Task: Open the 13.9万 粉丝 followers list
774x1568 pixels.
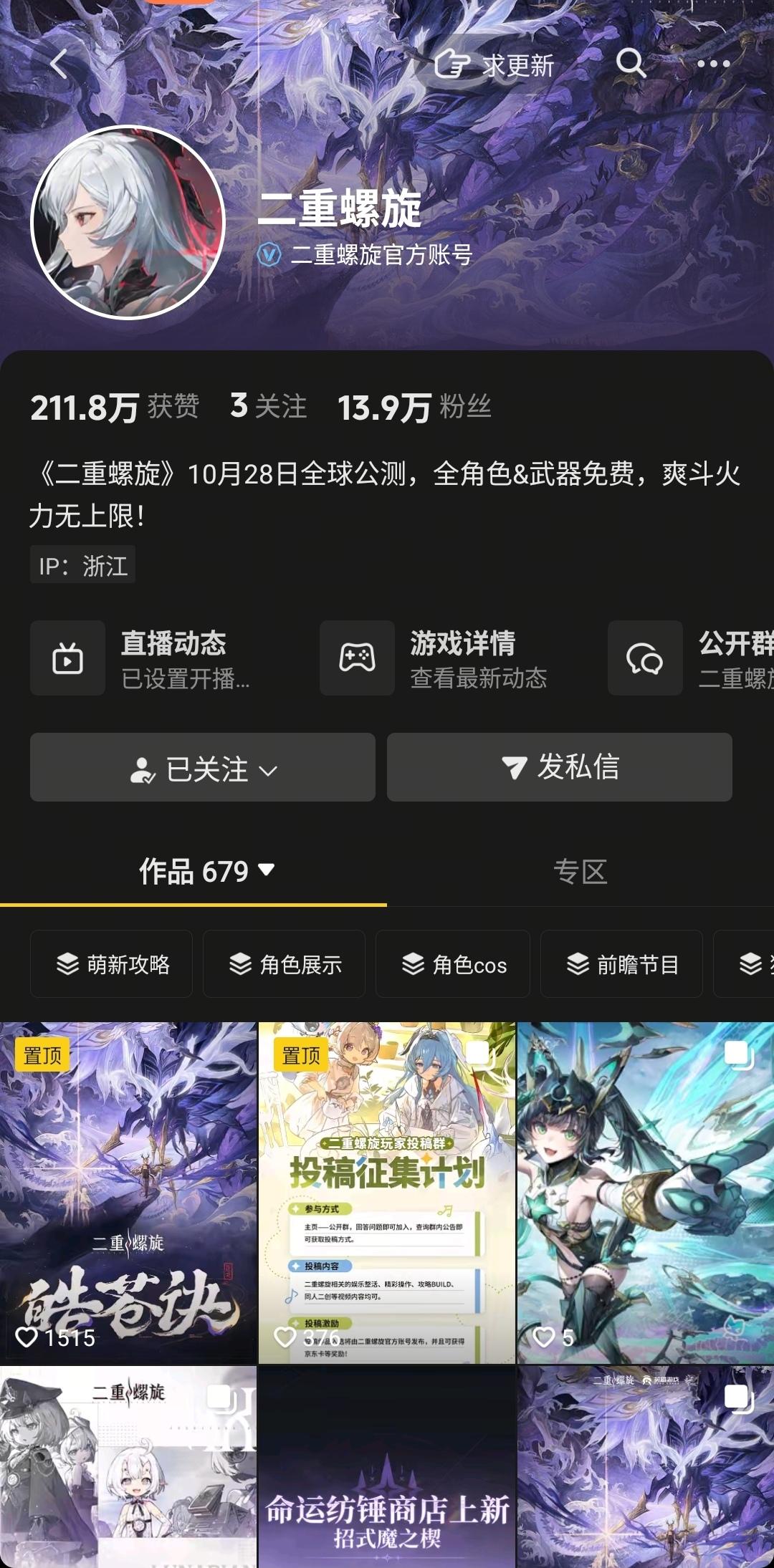Action: 414,407
